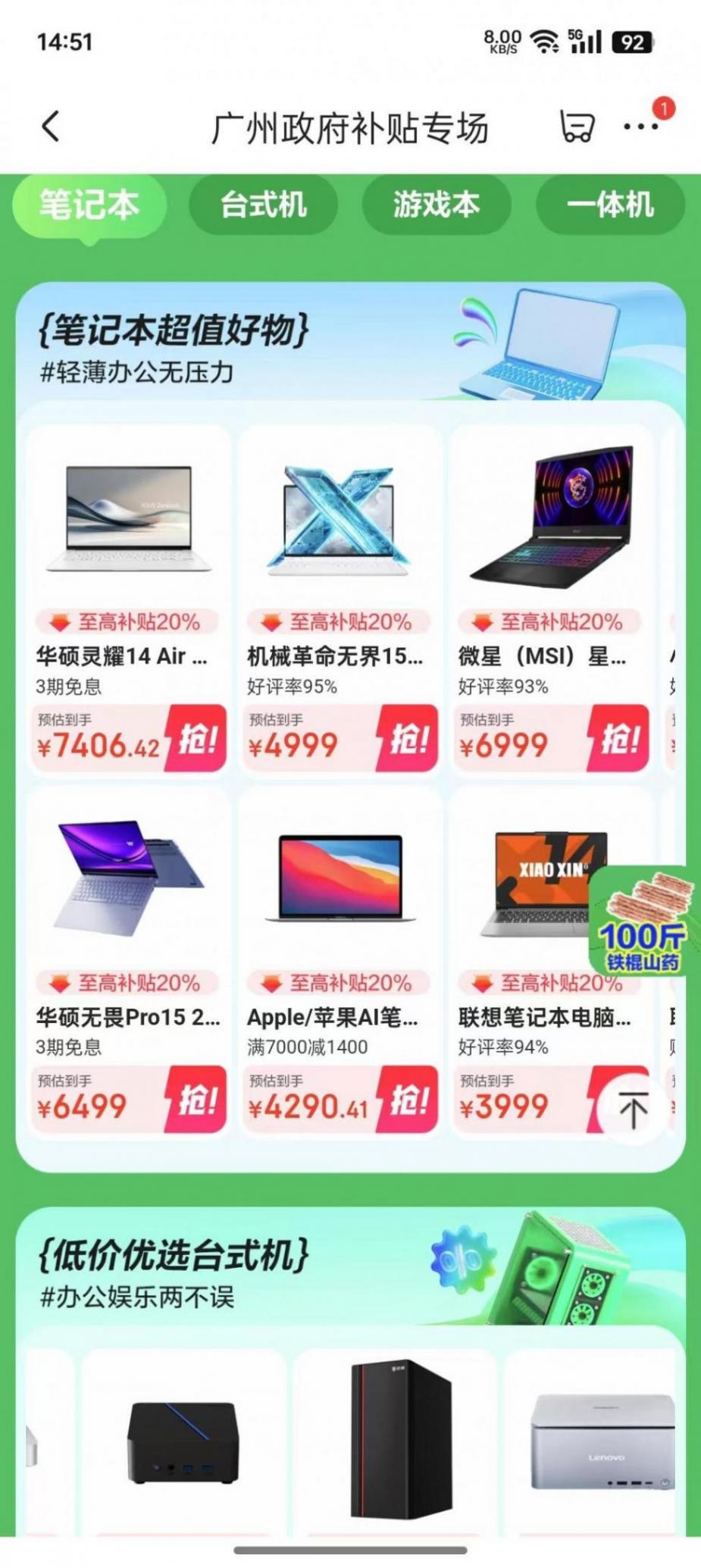Viewport: 701px width, 1568px height.
Task: Open the Lenovo silver mini desktop card
Action: click(602, 1440)
